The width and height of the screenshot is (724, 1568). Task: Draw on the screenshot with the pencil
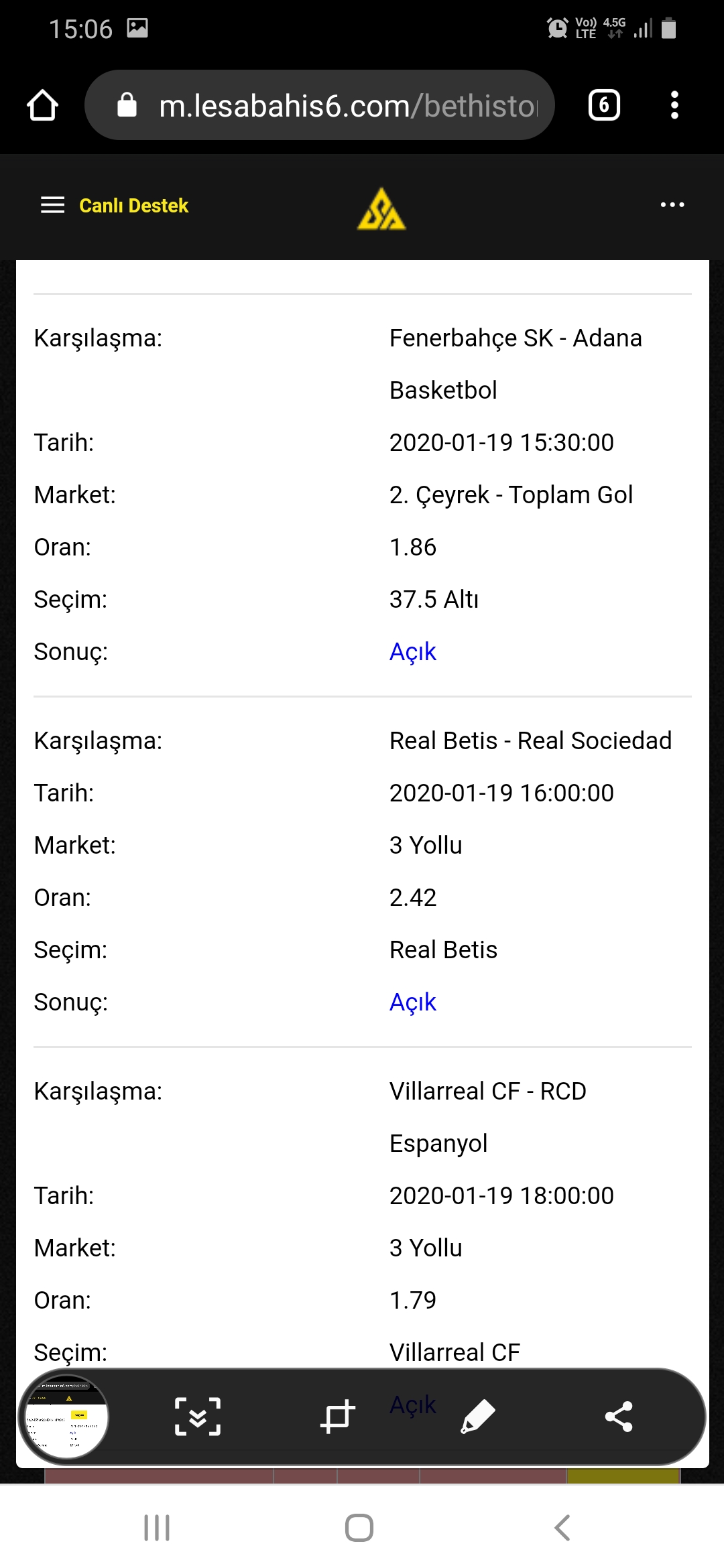point(478,1417)
